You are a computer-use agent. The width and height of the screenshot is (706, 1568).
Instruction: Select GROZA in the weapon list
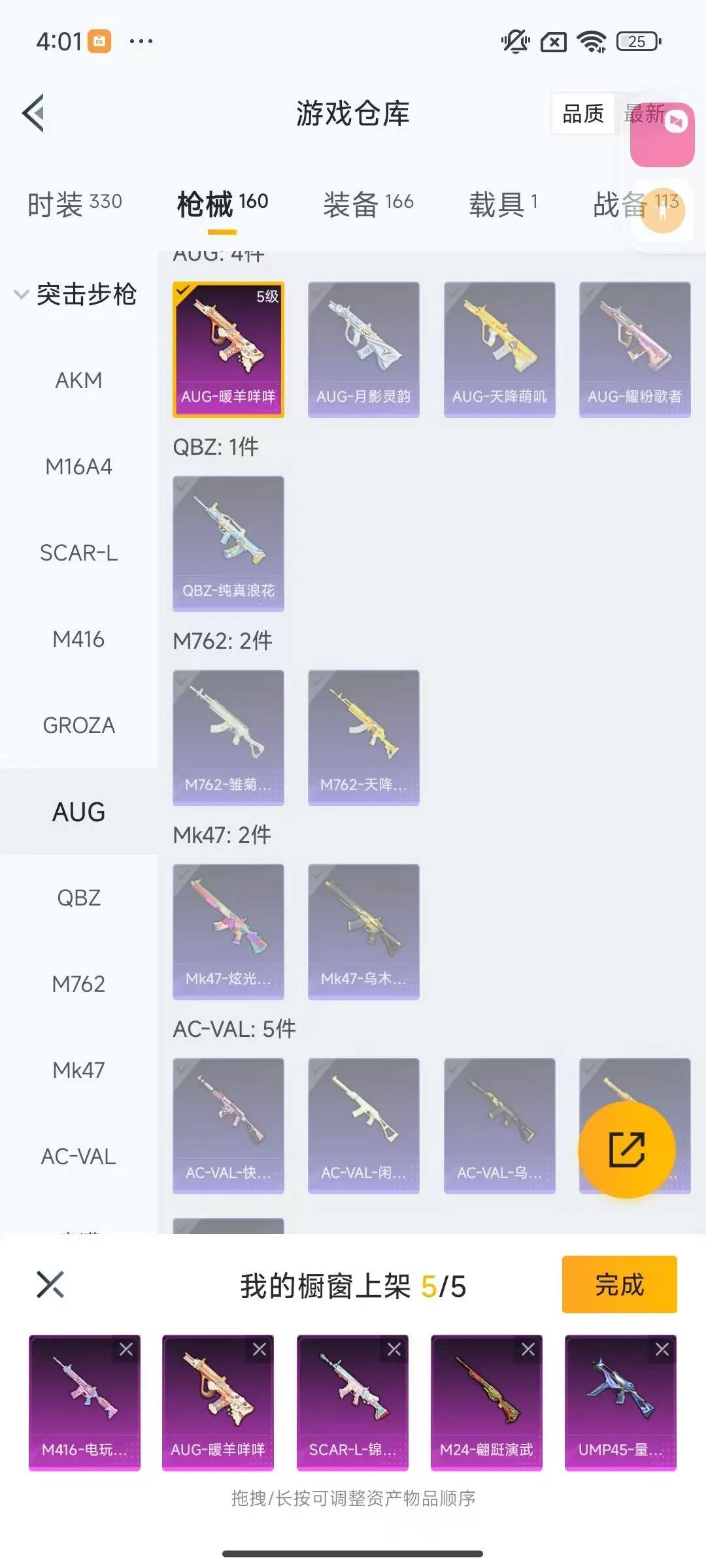78,725
